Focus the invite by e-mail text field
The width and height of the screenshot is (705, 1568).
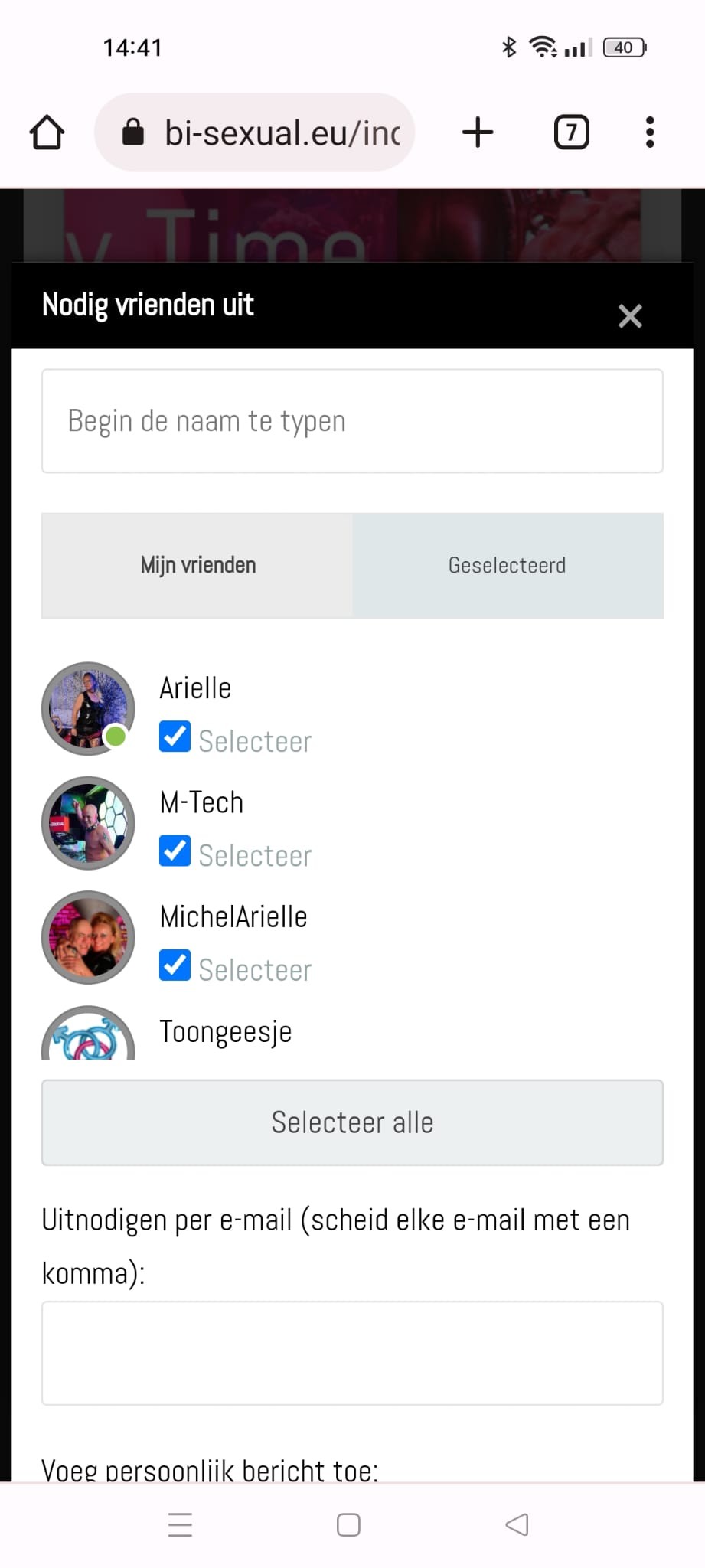(x=352, y=1353)
